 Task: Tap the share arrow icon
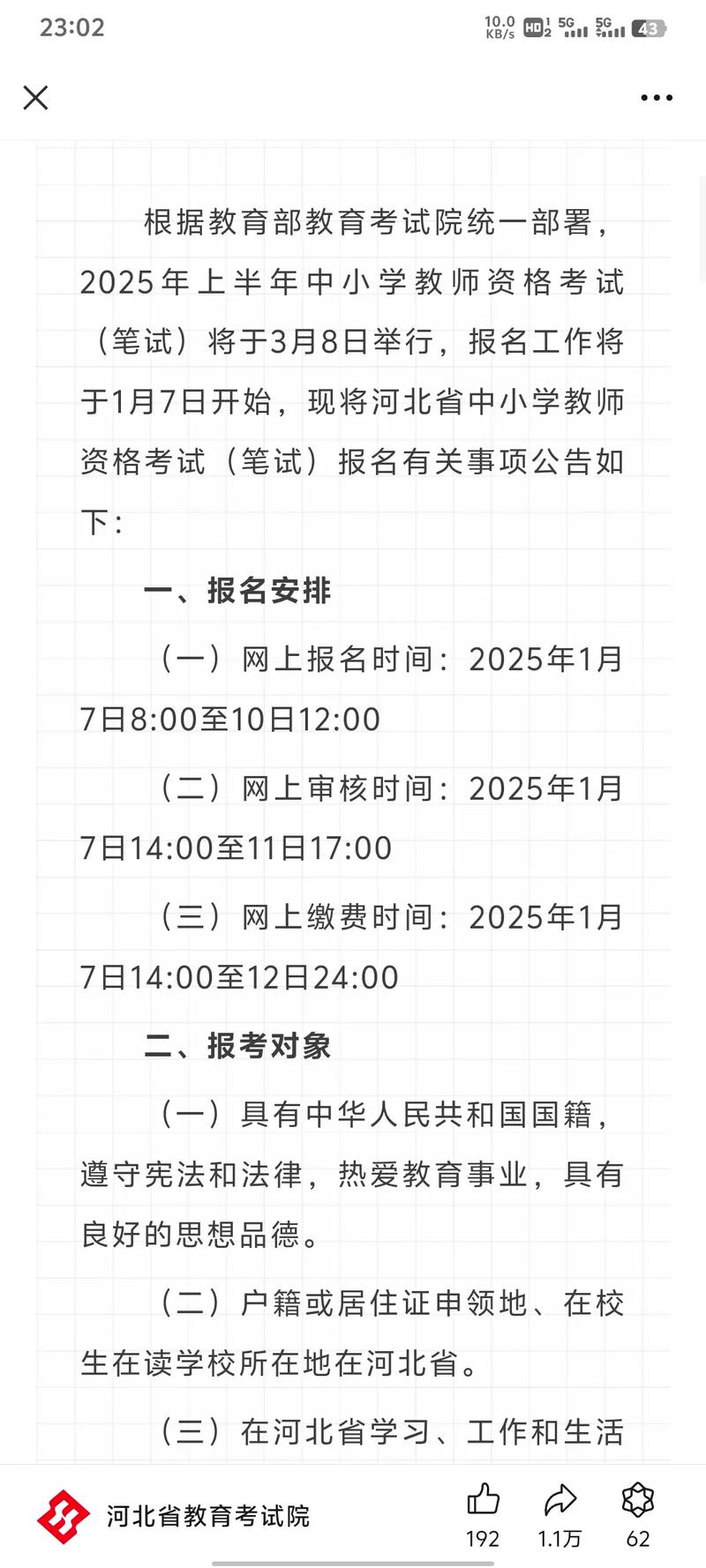(559, 1501)
